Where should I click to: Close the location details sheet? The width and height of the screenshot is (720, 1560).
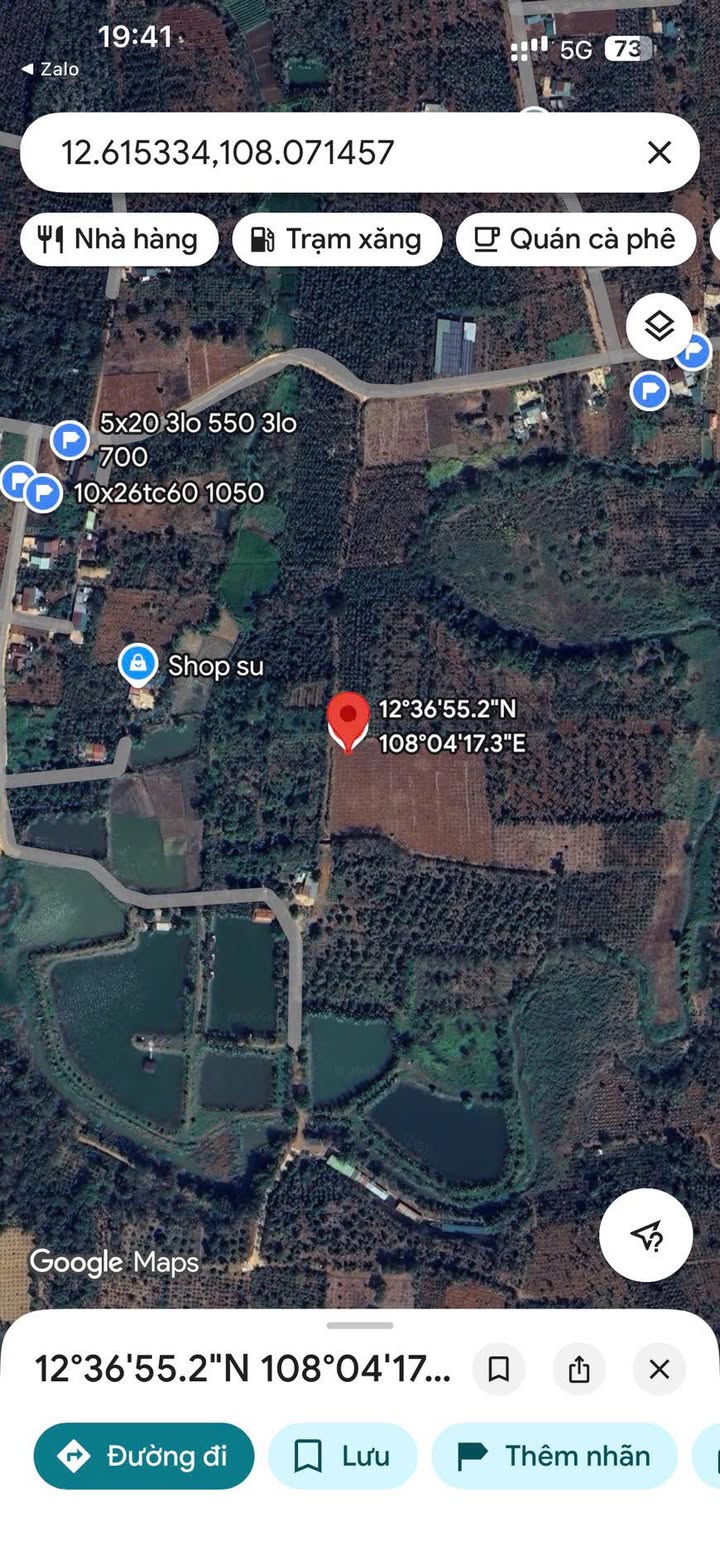(659, 1369)
